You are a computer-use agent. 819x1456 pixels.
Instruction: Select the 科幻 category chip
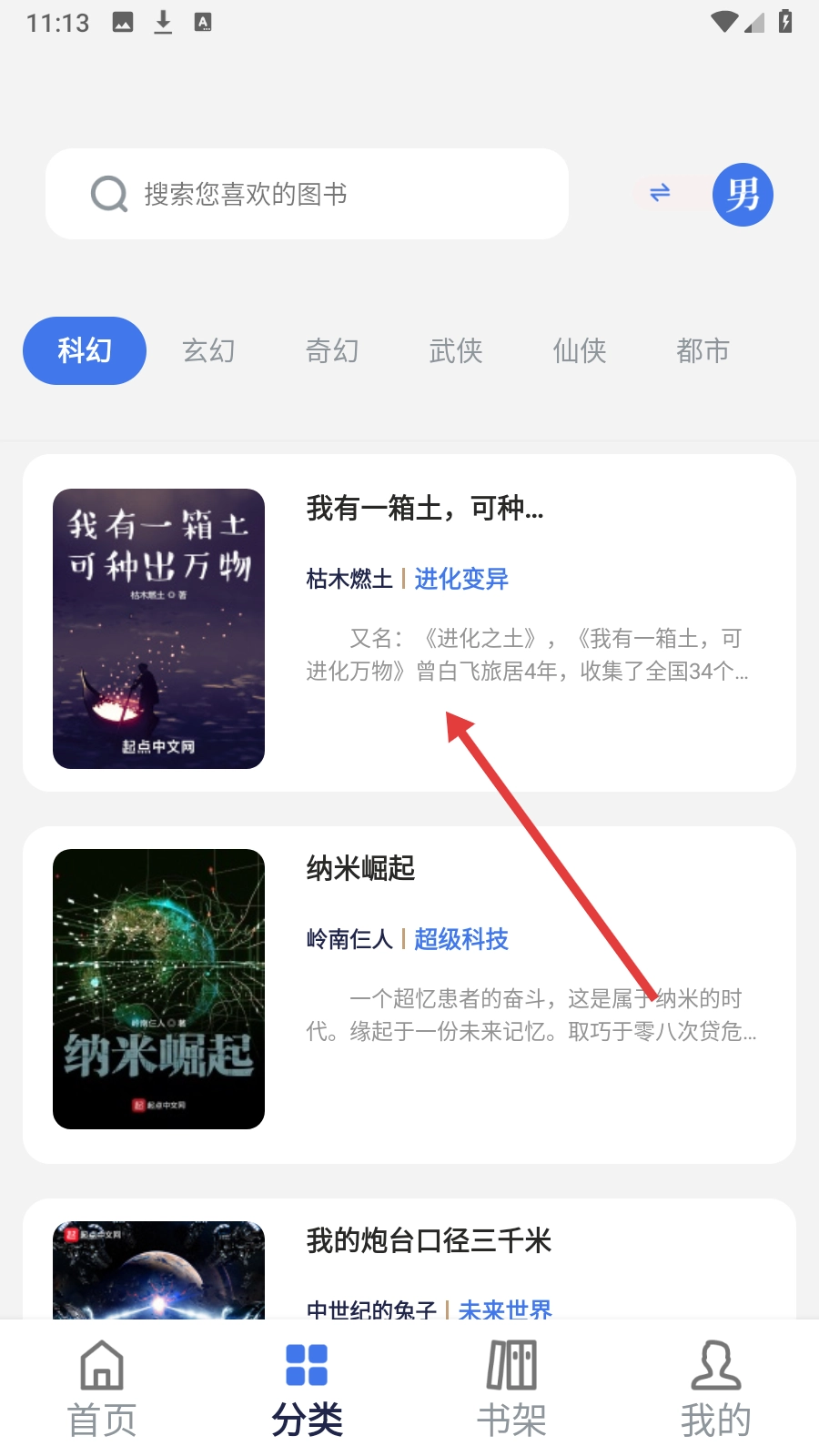coord(85,350)
